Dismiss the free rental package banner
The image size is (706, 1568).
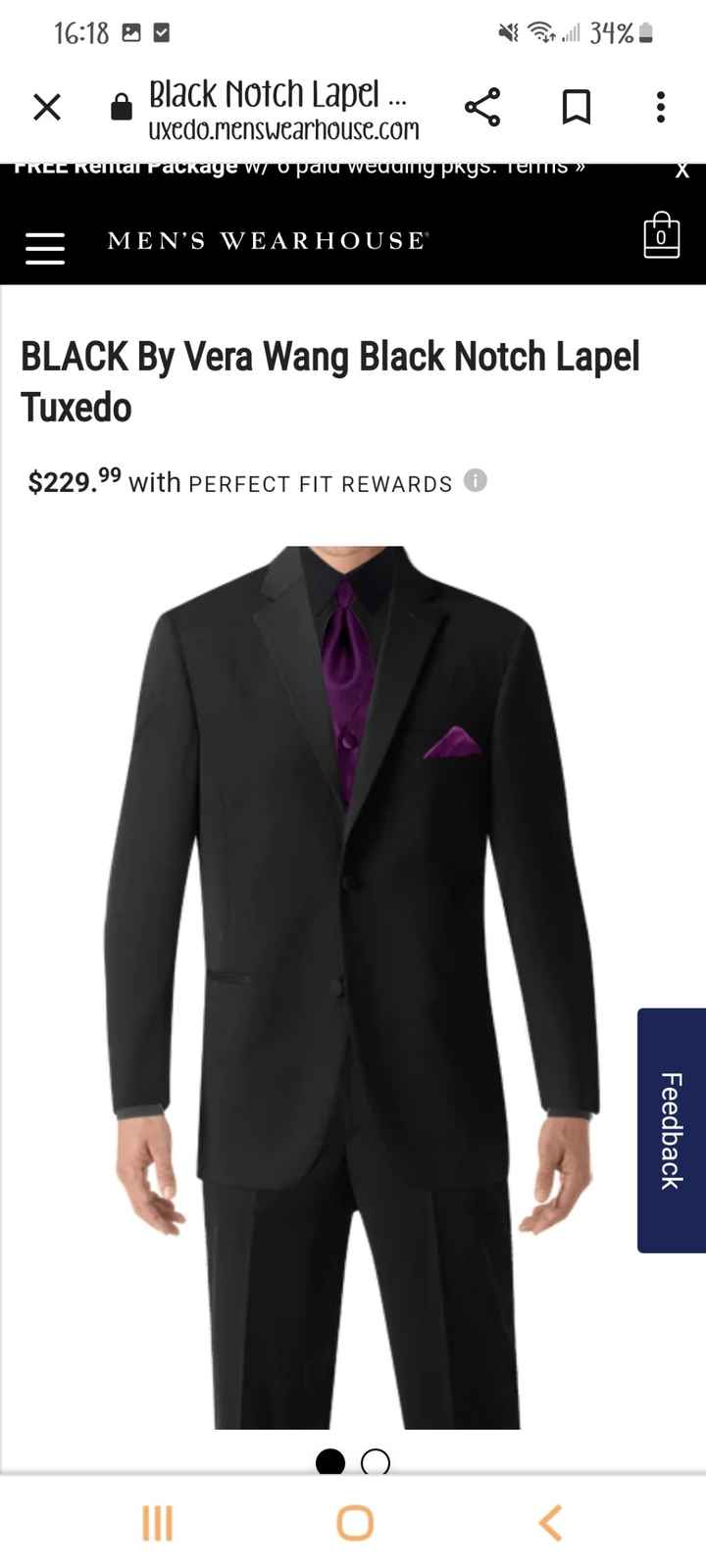click(x=681, y=169)
